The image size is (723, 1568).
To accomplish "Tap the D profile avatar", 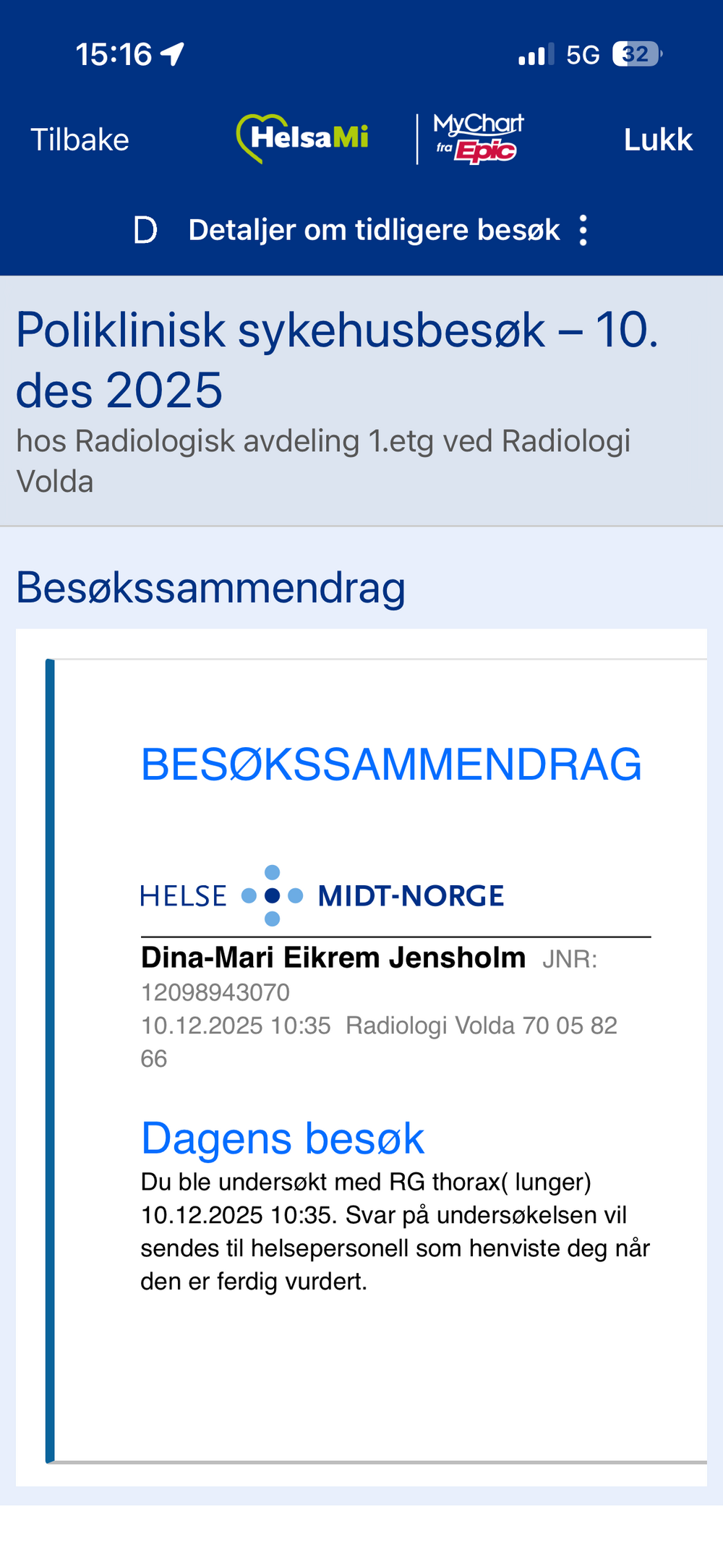I will pyautogui.click(x=145, y=231).
